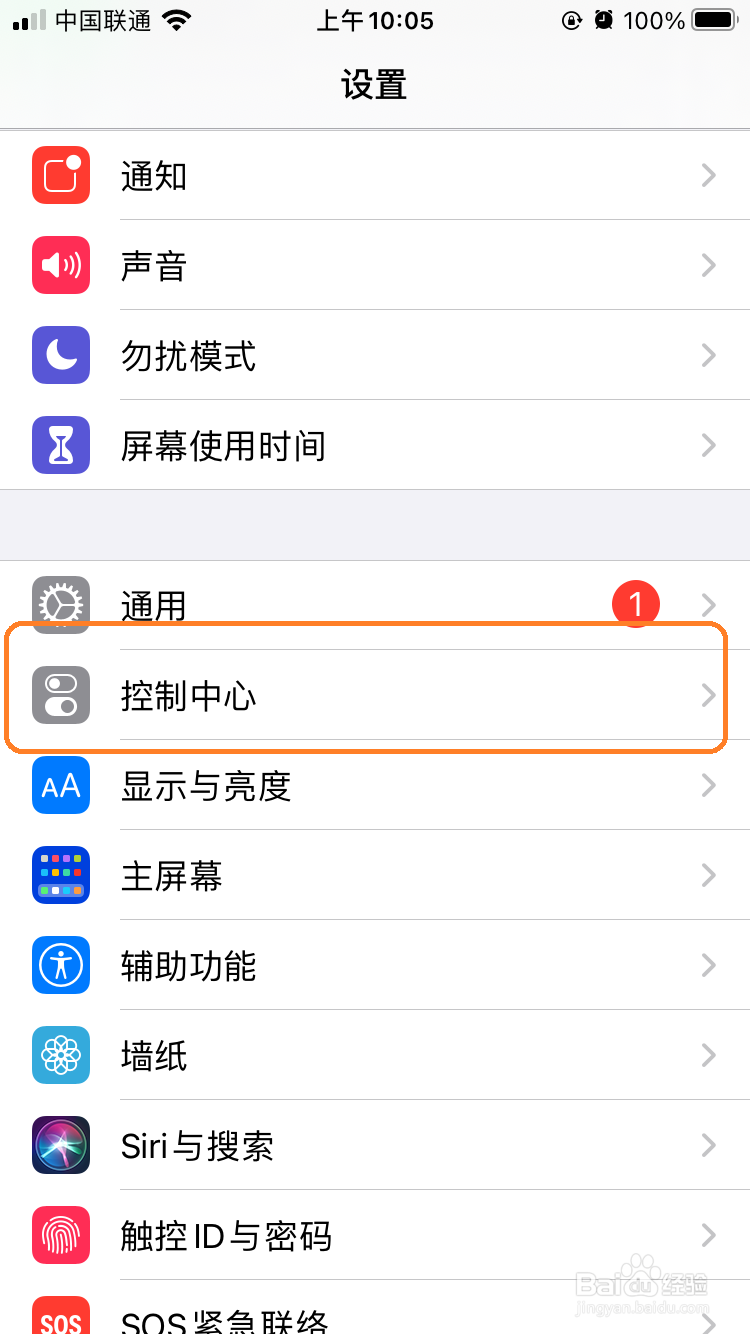The width and height of the screenshot is (750, 1334).
Task: Open 触控ID与密码 settings
Action: coord(375,1235)
